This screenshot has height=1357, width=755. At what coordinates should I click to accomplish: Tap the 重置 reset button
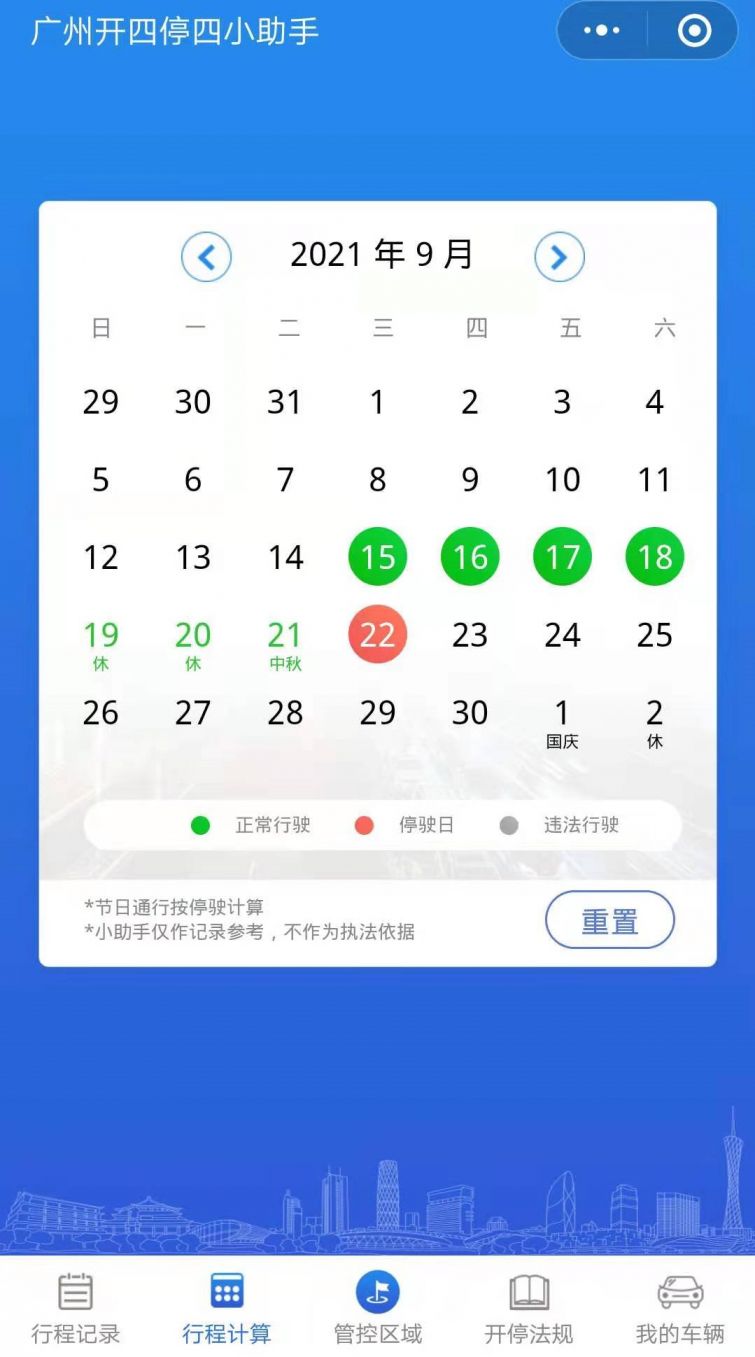(609, 920)
